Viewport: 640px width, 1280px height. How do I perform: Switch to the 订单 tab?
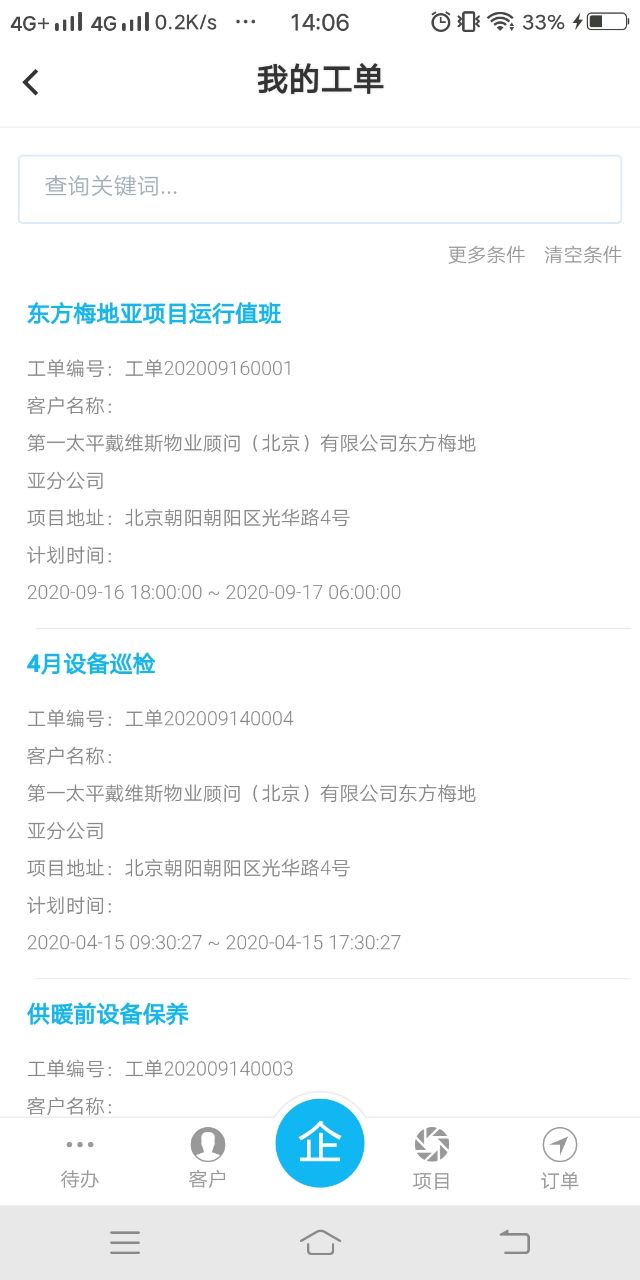coord(560,1161)
